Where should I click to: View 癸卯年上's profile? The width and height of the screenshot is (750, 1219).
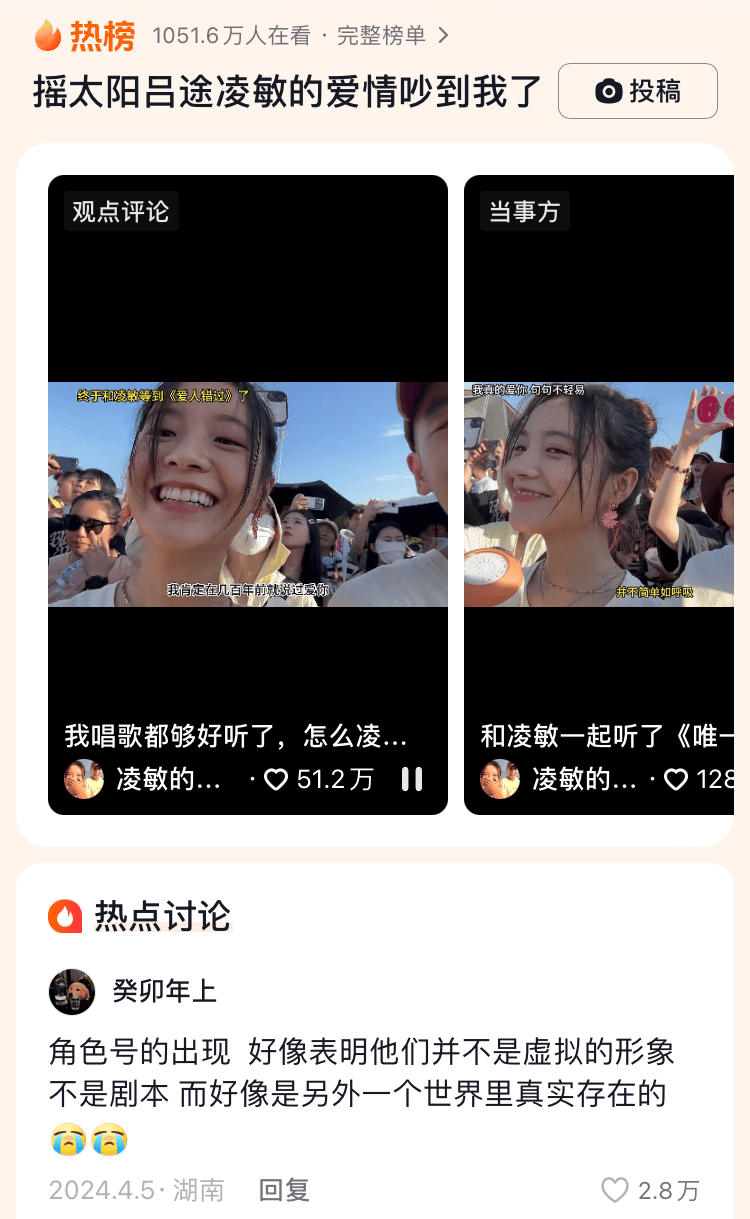click(x=72, y=991)
